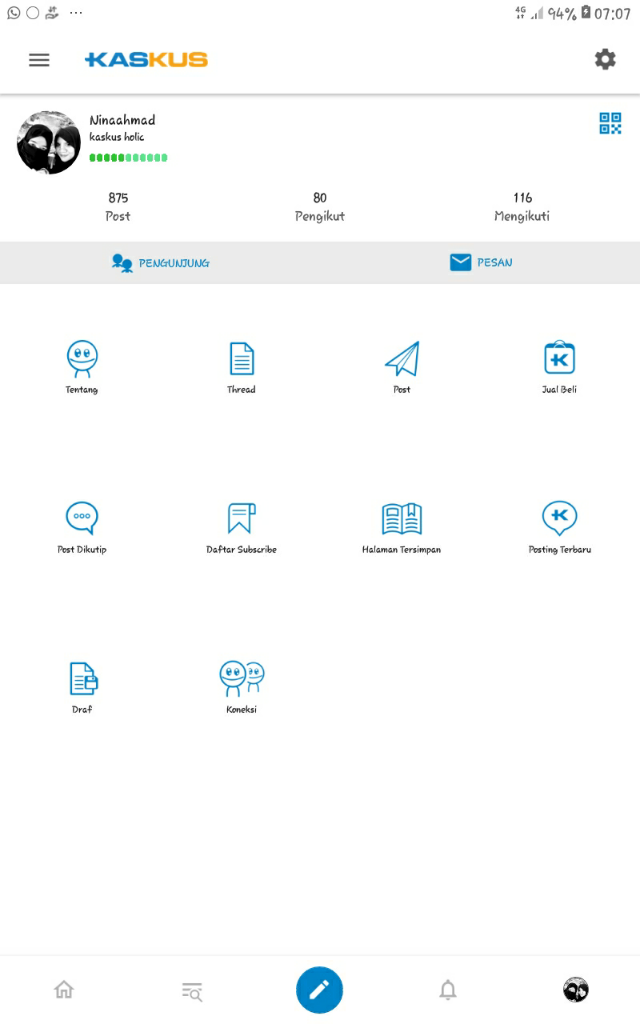Viewport: 640px width, 1024px height.
Task: Open the Thread section
Action: pos(241,366)
